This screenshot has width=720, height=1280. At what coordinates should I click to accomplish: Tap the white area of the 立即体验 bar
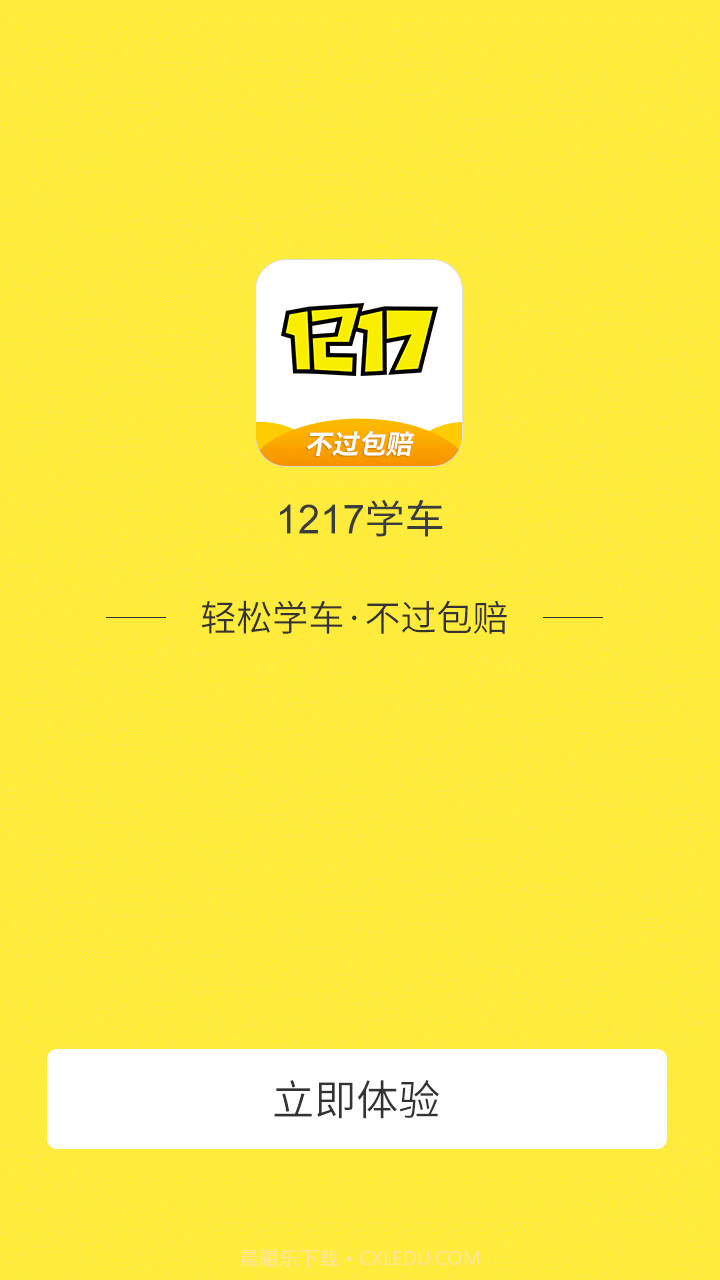pos(360,1097)
